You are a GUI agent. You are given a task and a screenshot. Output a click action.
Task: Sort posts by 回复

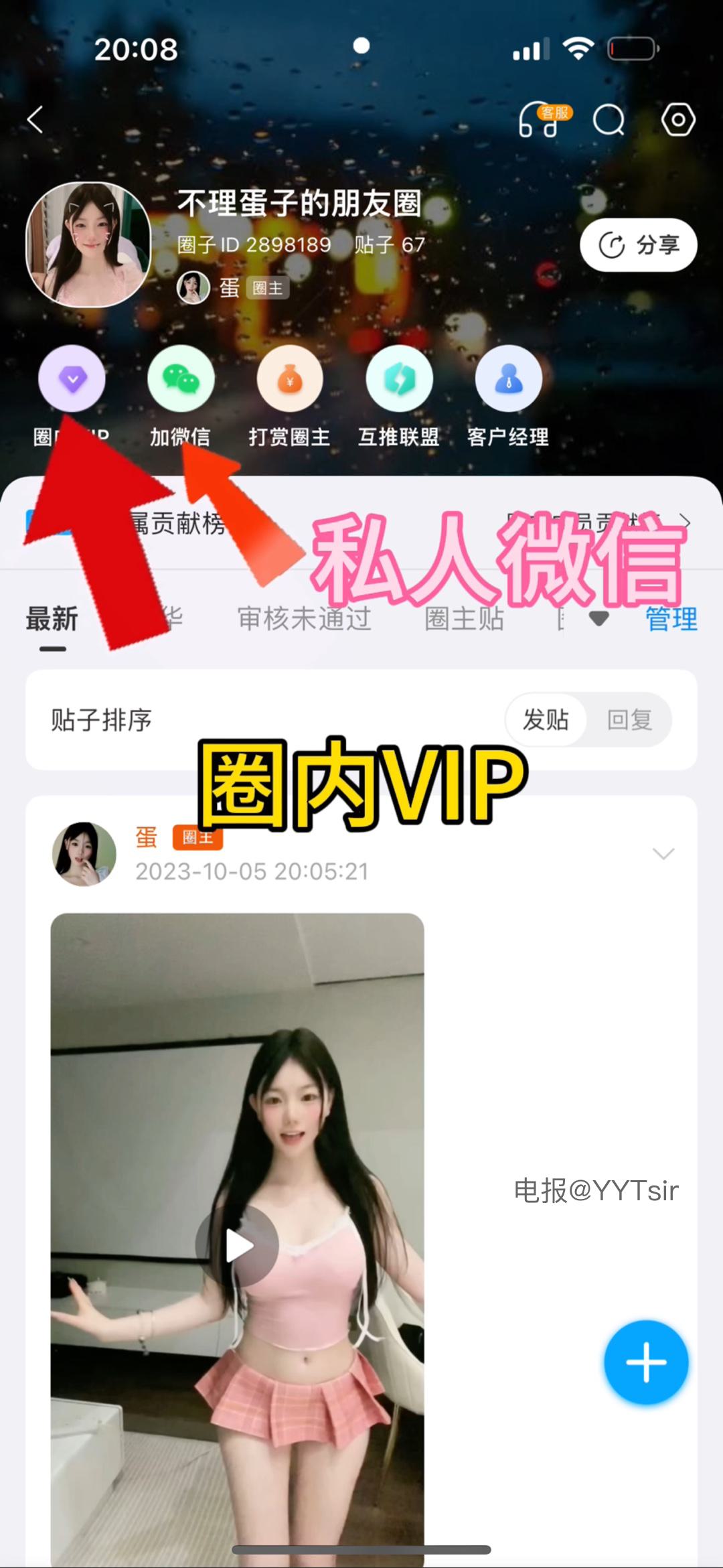point(629,720)
